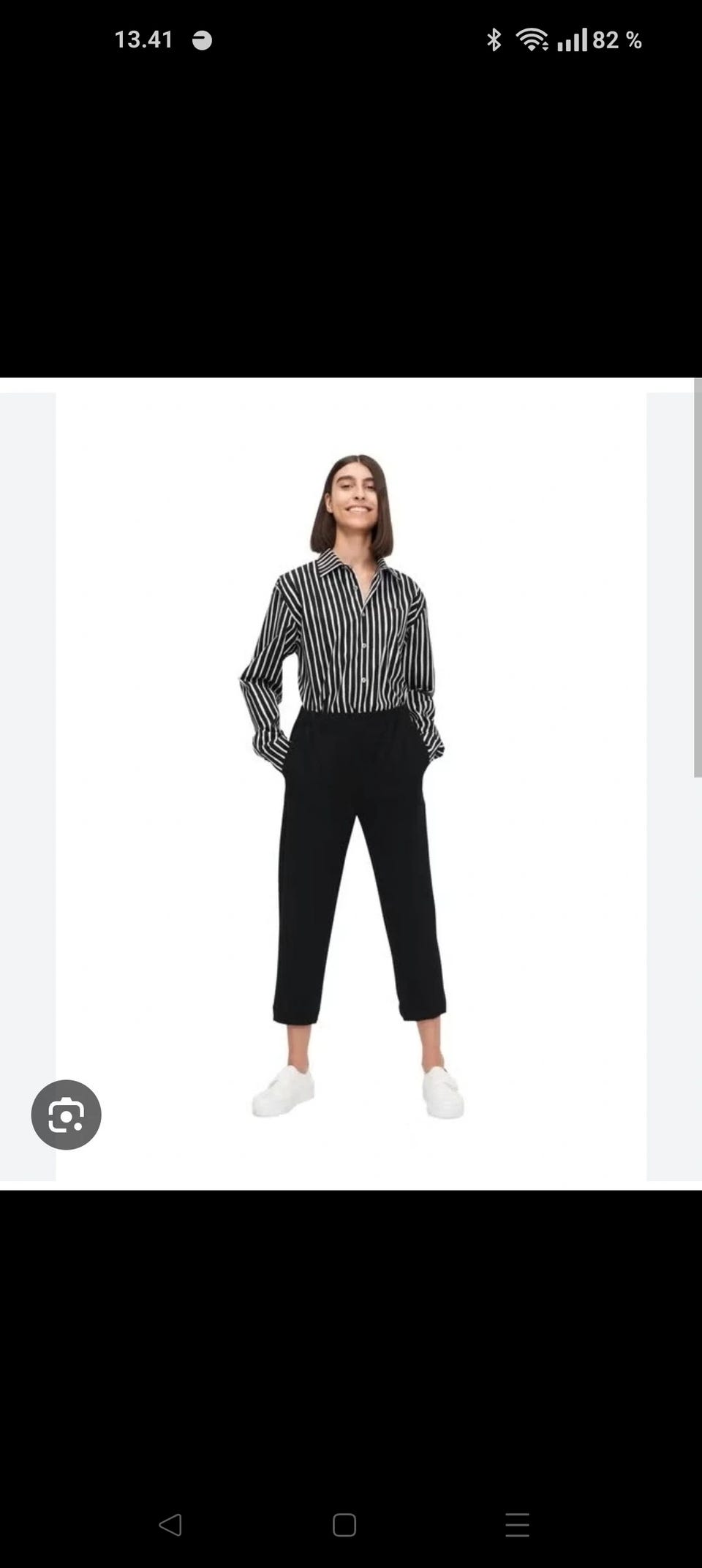Go back with the system back button
This screenshot has height=1568, width=702.
pyautogui.click(x=170, y=1525)
